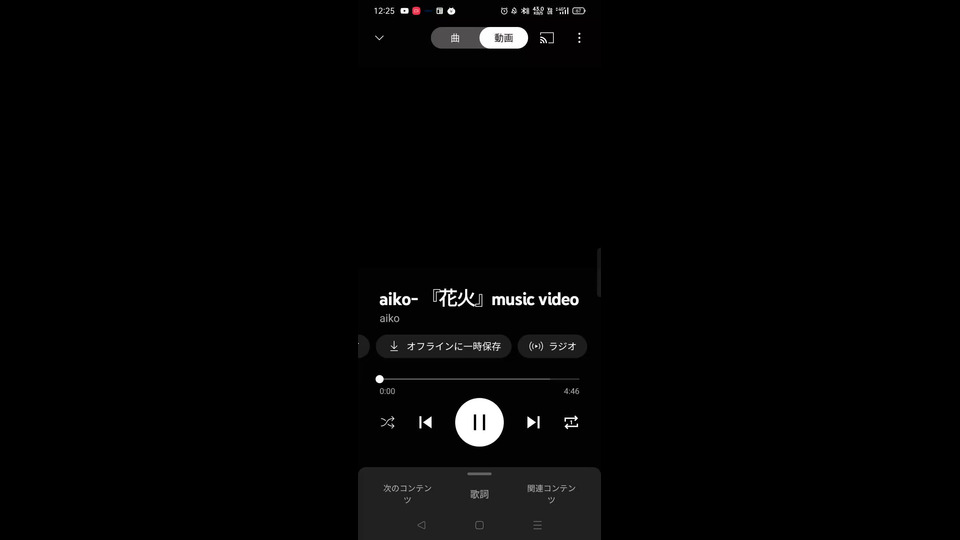
Task: Toggle repeat mode
Action: 571,422
